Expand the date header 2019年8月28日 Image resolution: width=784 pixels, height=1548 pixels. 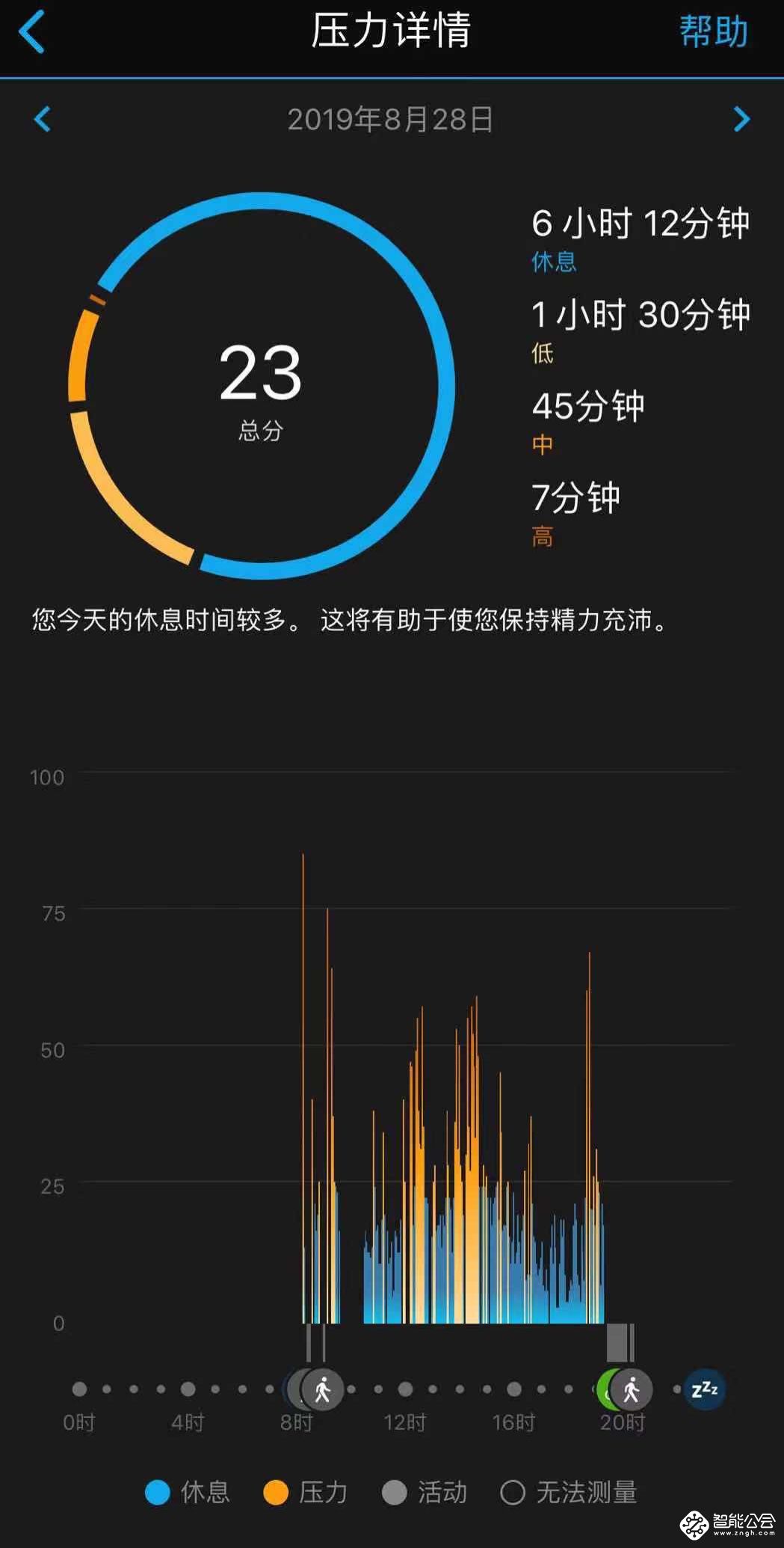[x=392, y=117]
